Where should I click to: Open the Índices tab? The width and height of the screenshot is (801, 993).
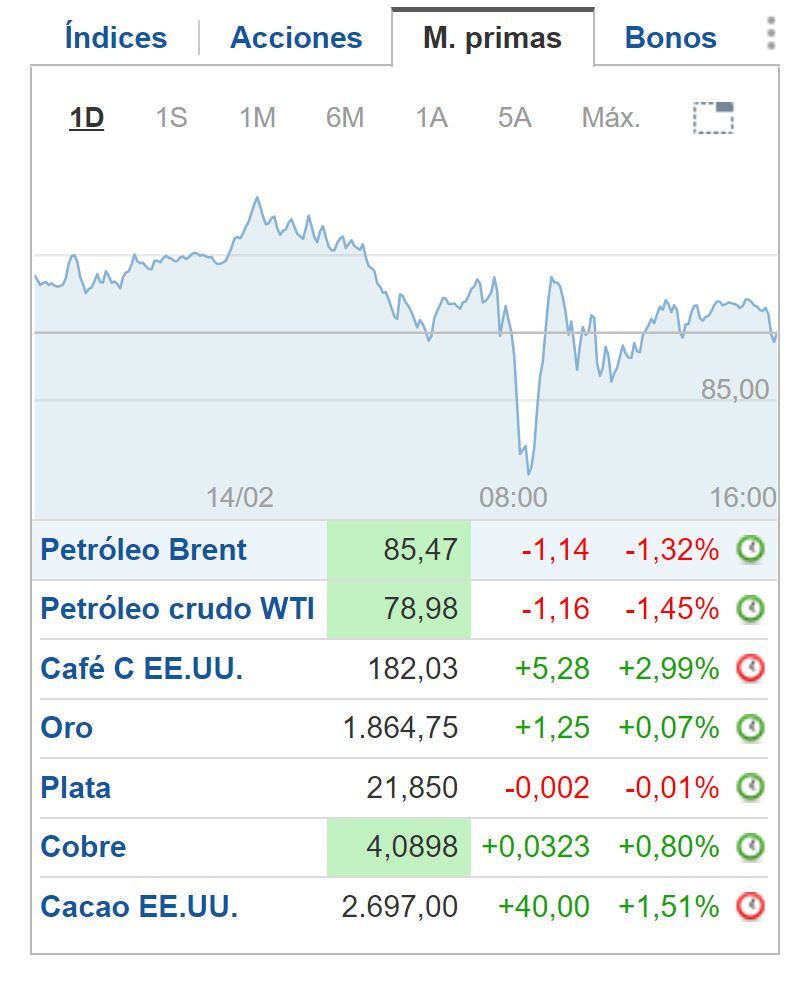tap(115, 37)
